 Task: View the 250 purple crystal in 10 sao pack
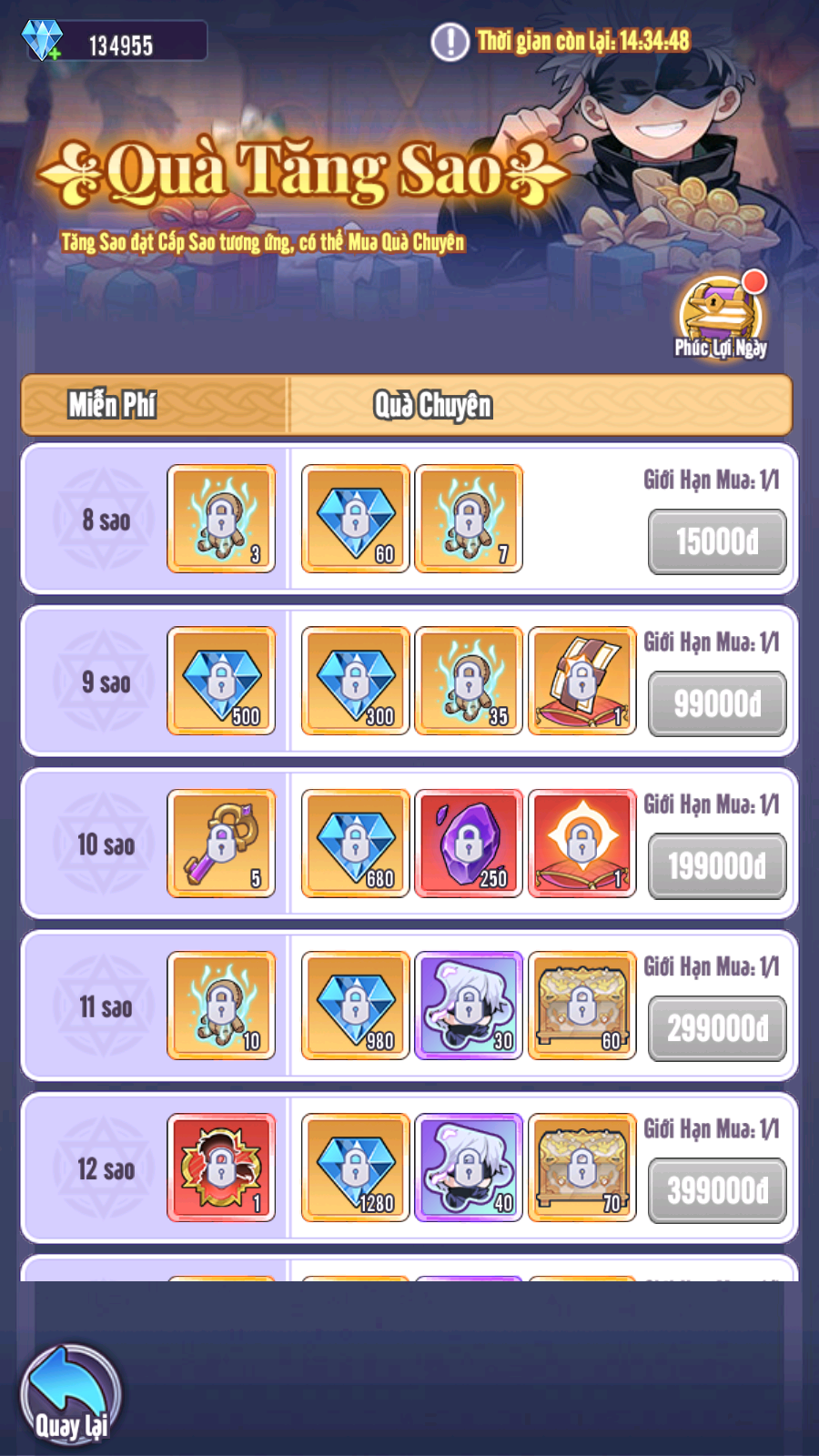(x=469, y=843)
